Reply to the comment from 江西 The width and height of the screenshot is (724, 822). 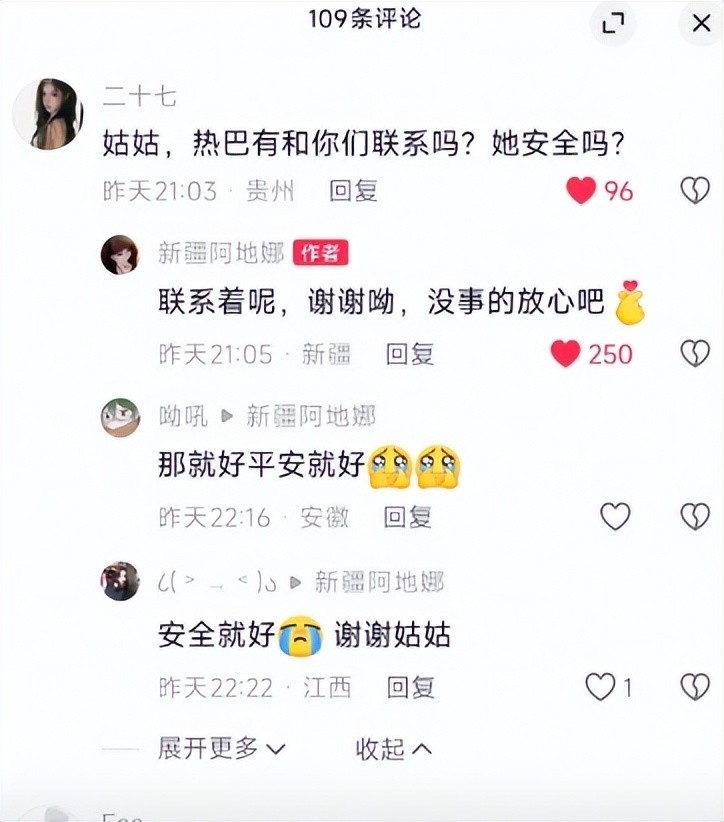[410, 687]
